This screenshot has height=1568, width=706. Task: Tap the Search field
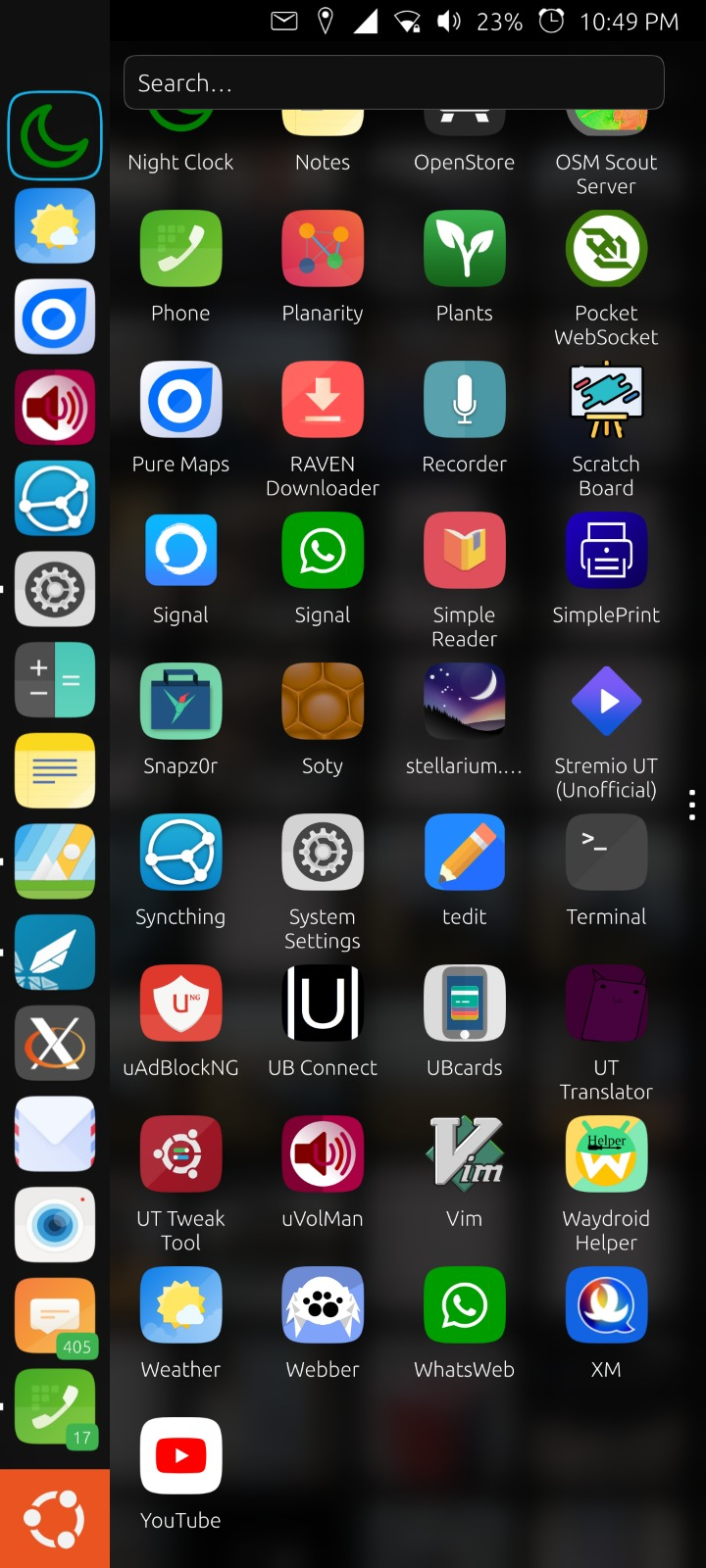coord(392,83)
